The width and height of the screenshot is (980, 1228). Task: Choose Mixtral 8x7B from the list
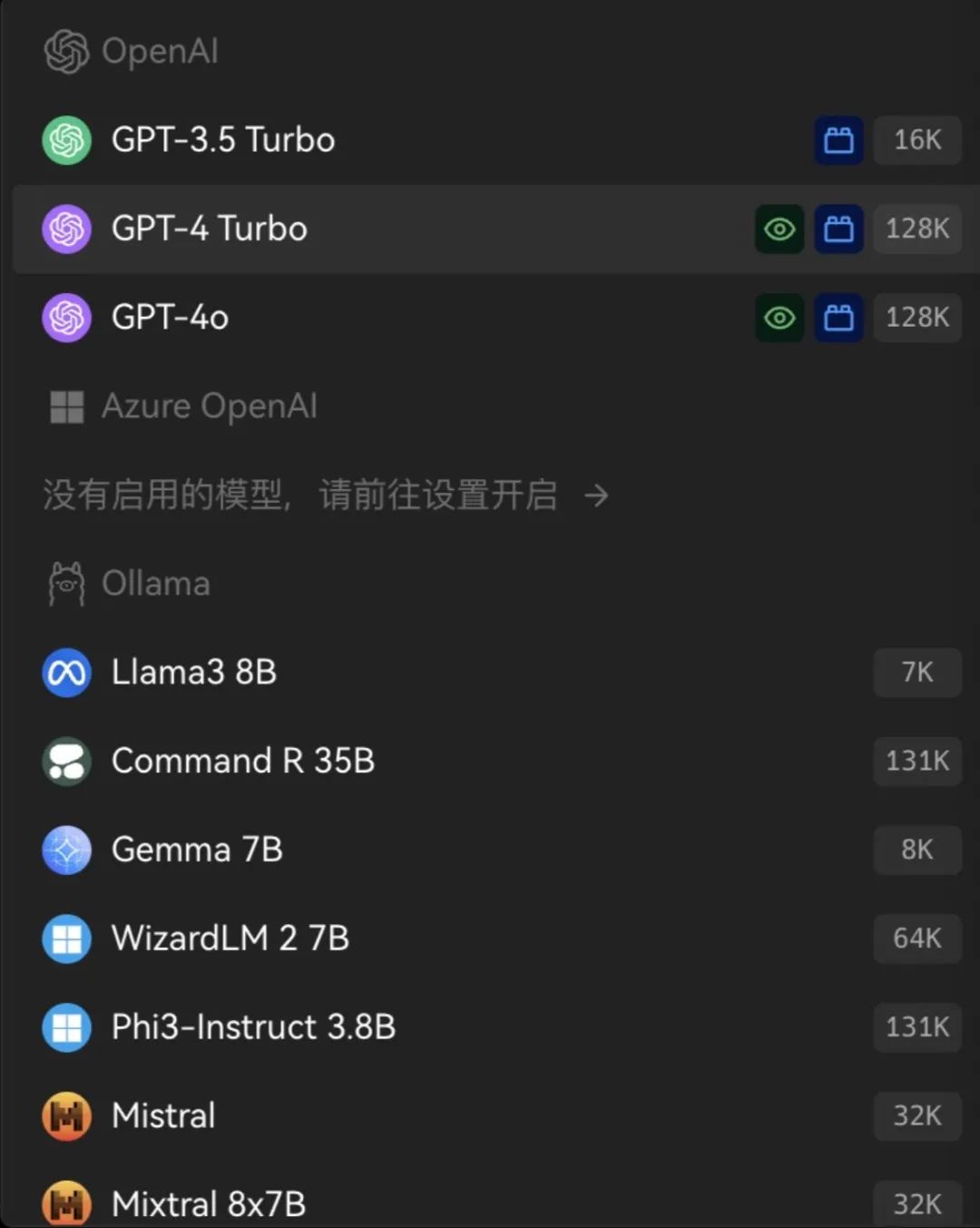click(209, 1204)
